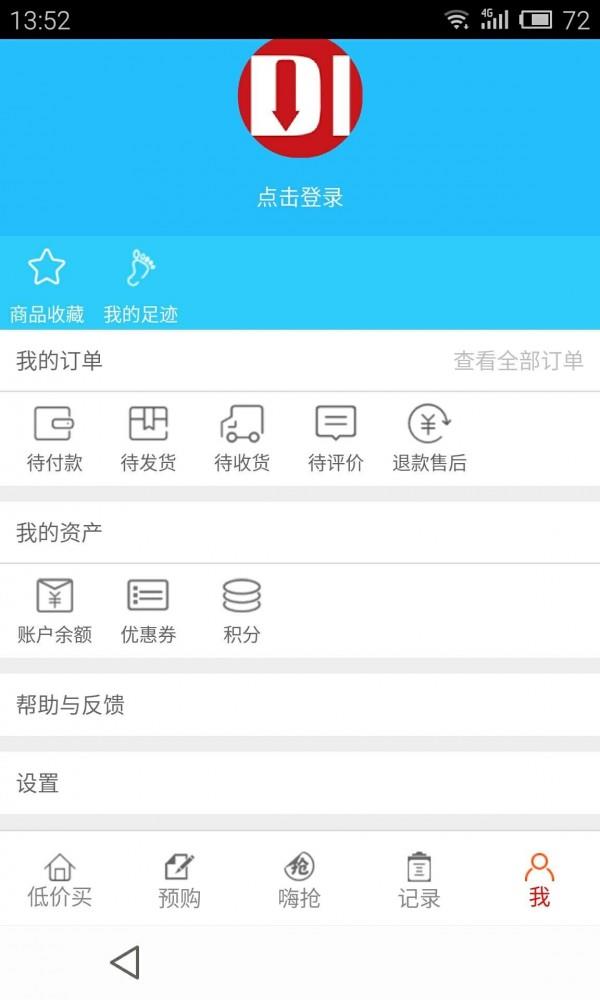This screenshot has height=1000, width=600.
Task: Open 待发货 orders awaiting shipment
Action: [x=148, y=438]
